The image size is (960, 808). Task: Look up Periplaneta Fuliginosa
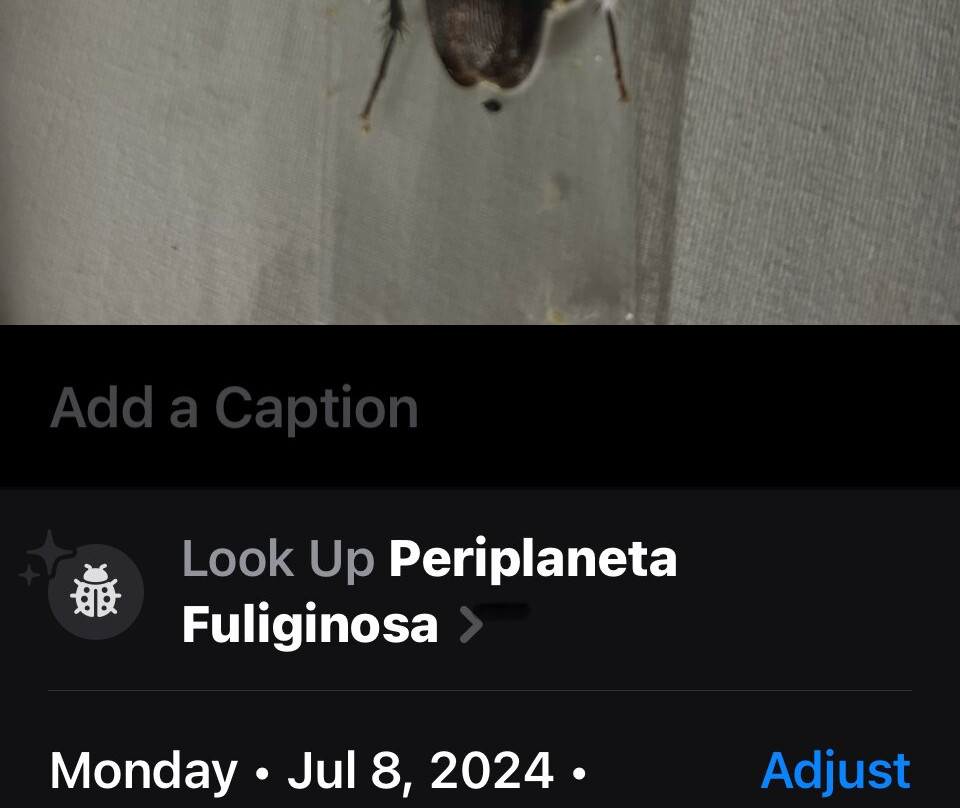tap(430, 592)
